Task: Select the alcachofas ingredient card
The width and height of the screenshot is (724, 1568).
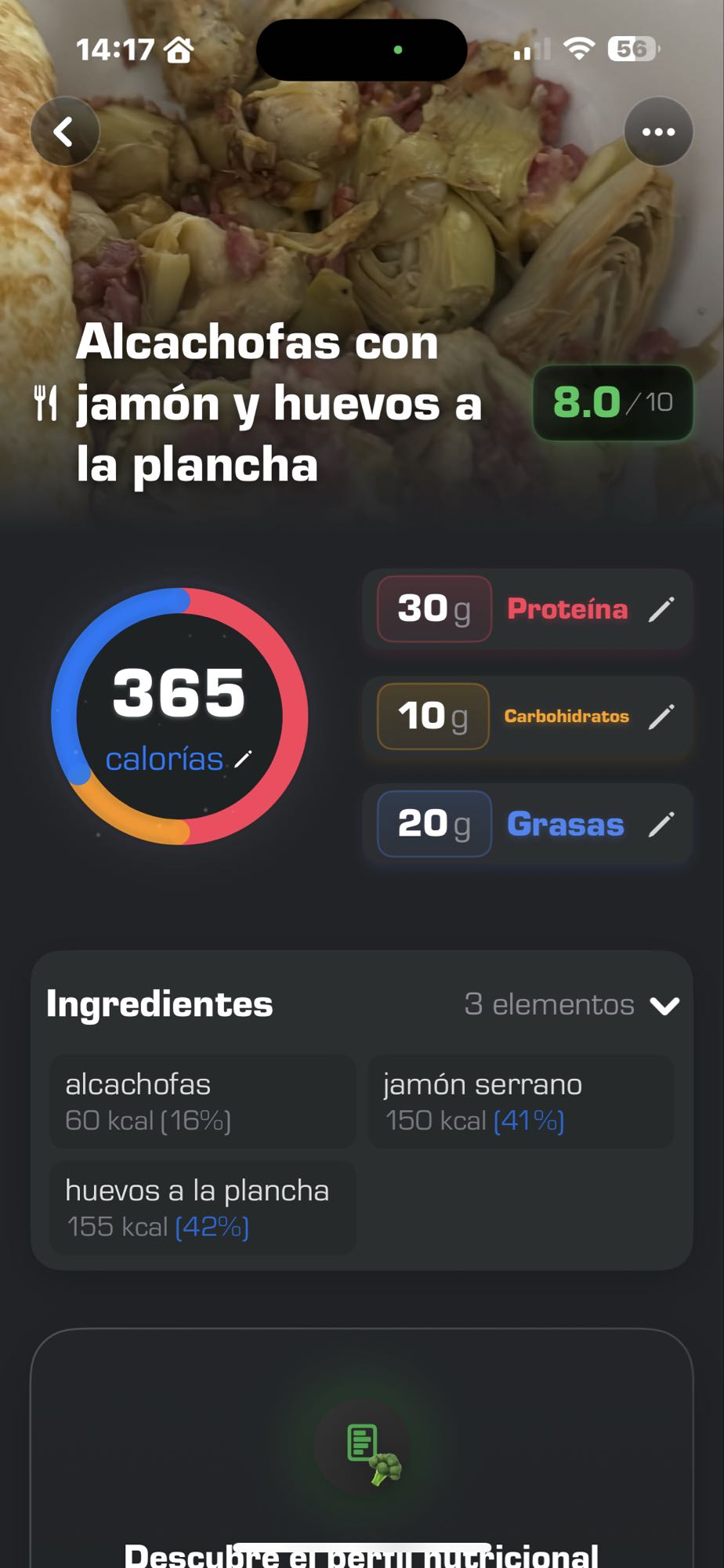Action: pos(201,1101)
